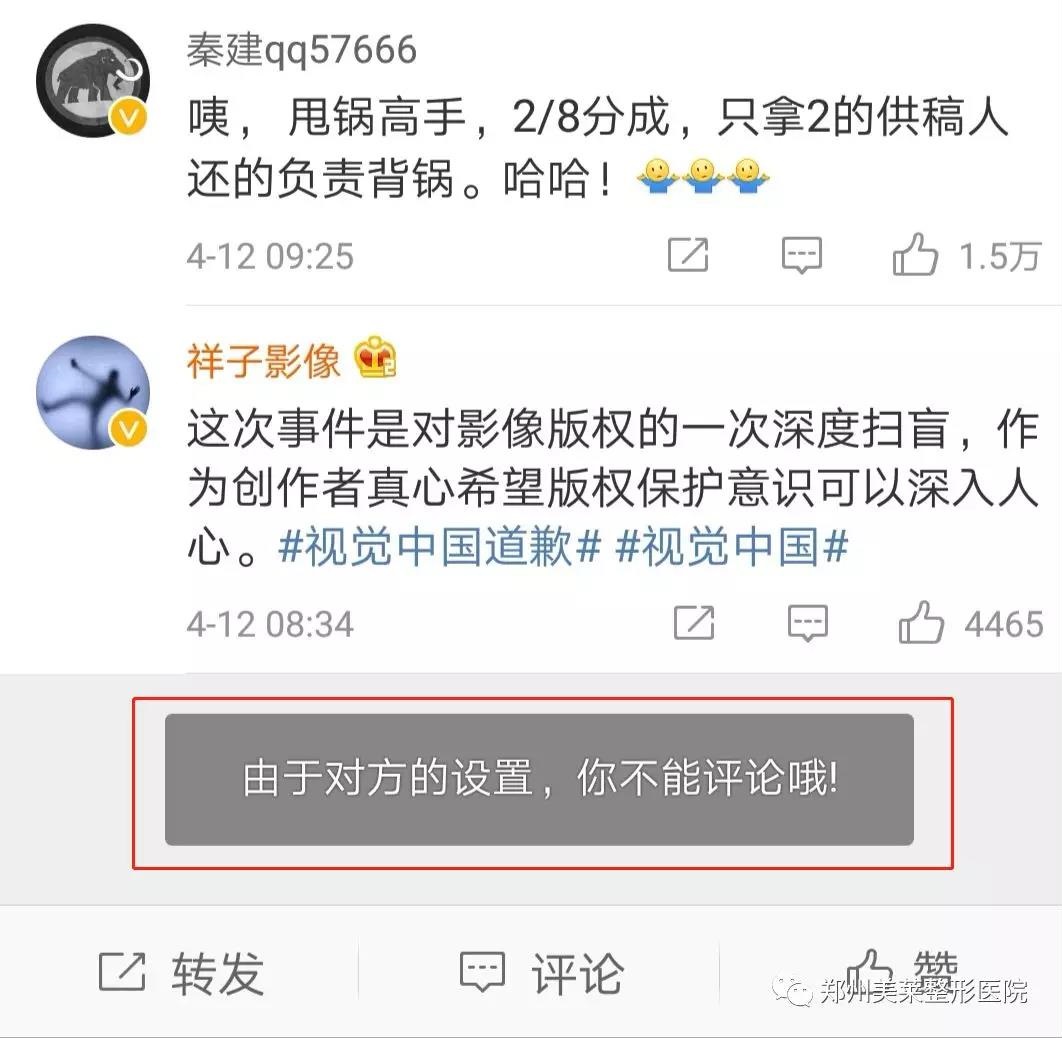Viewport: 1062px width, 1038px height.
Task: Open 秦建qq57666's username
Action: click(x=301, y=49)
